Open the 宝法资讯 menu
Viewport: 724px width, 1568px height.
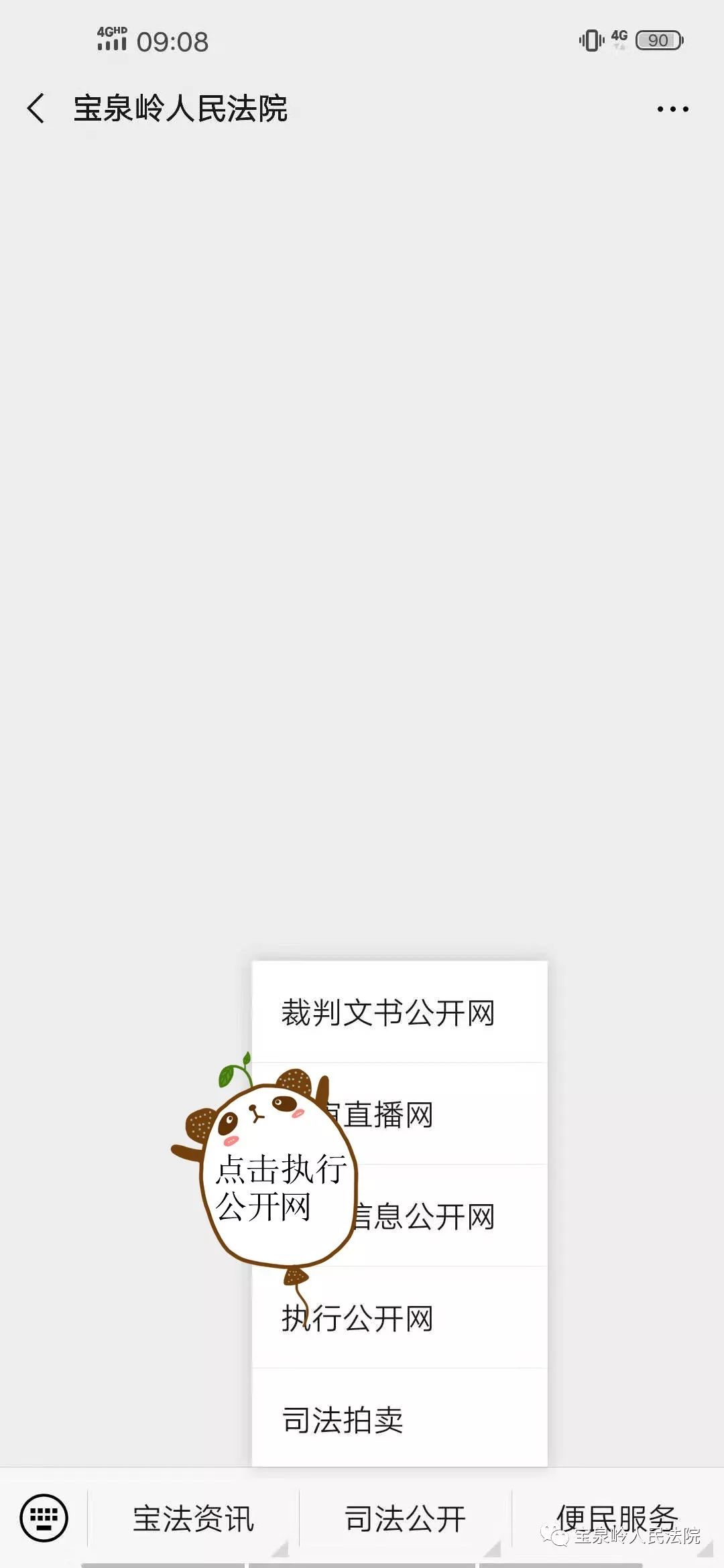point(193,1518)
